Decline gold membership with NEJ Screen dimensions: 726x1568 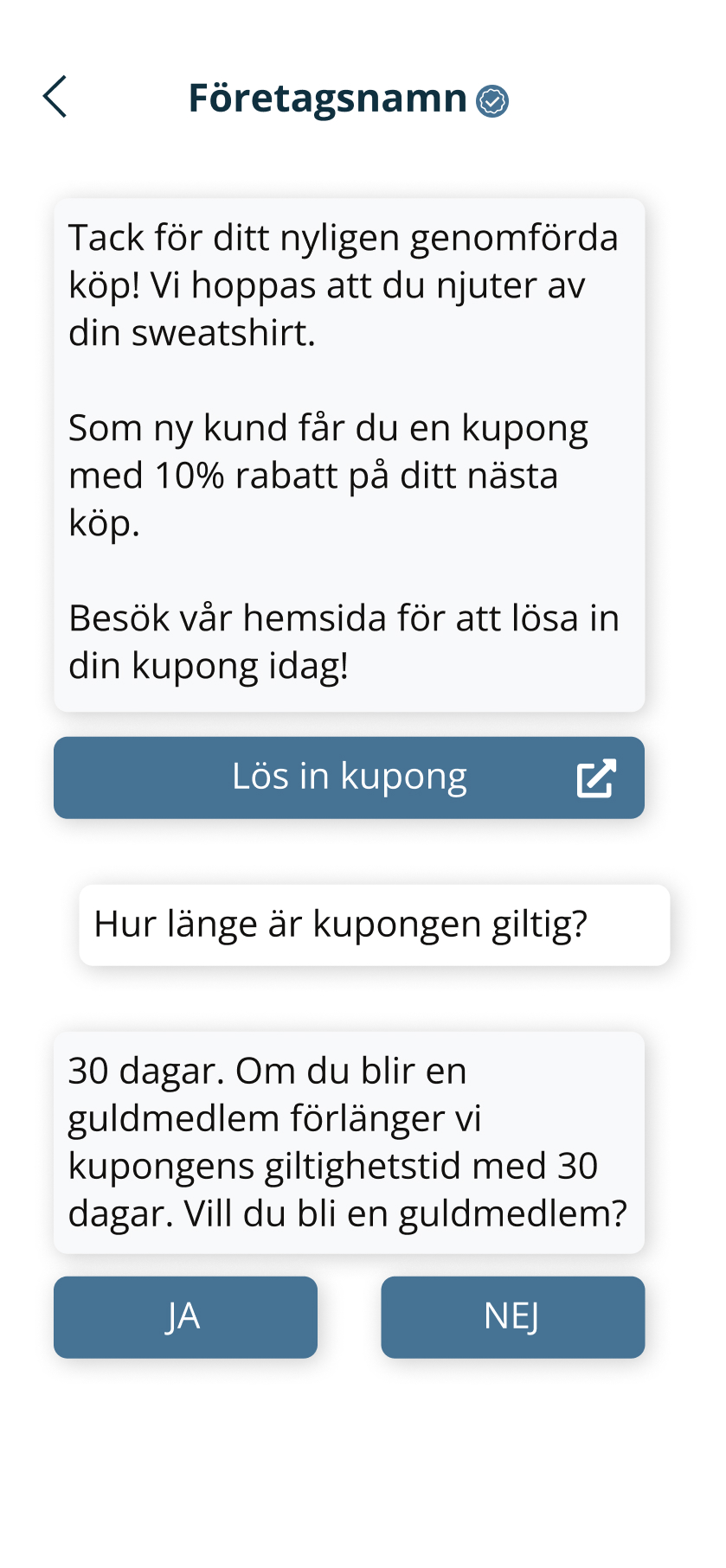point(512,1317)
